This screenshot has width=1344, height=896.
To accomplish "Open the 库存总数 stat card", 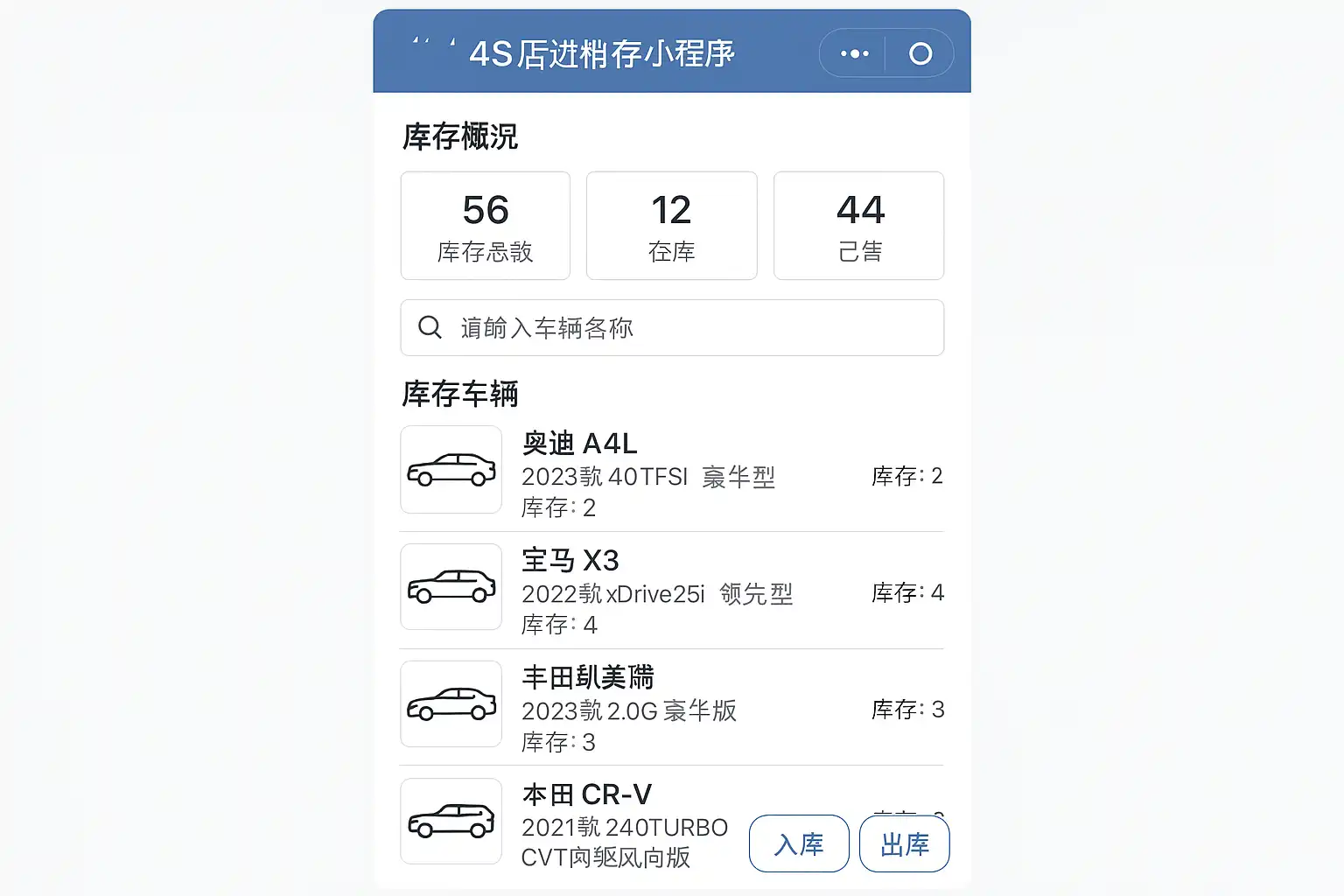I will pyautogui.click(x=486, y=226).
